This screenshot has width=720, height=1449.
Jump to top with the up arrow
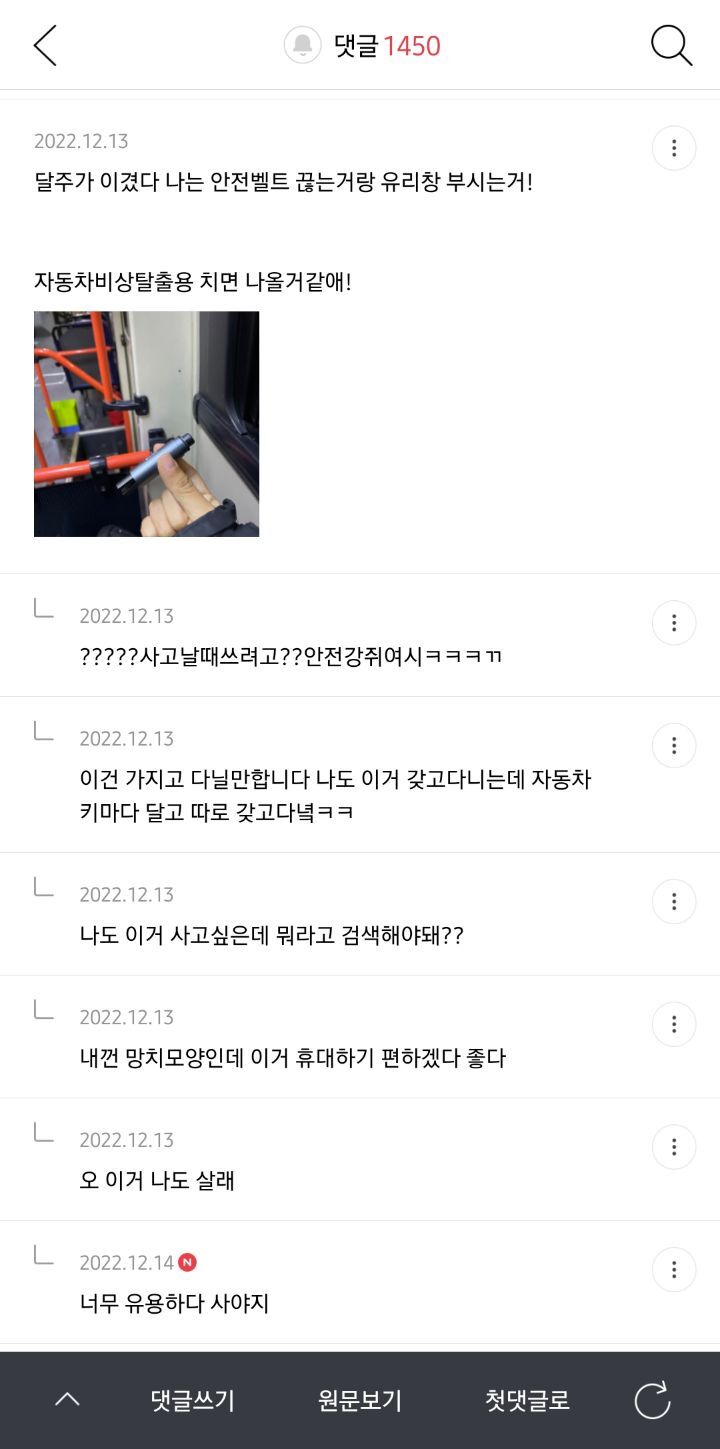point(67,1400)
